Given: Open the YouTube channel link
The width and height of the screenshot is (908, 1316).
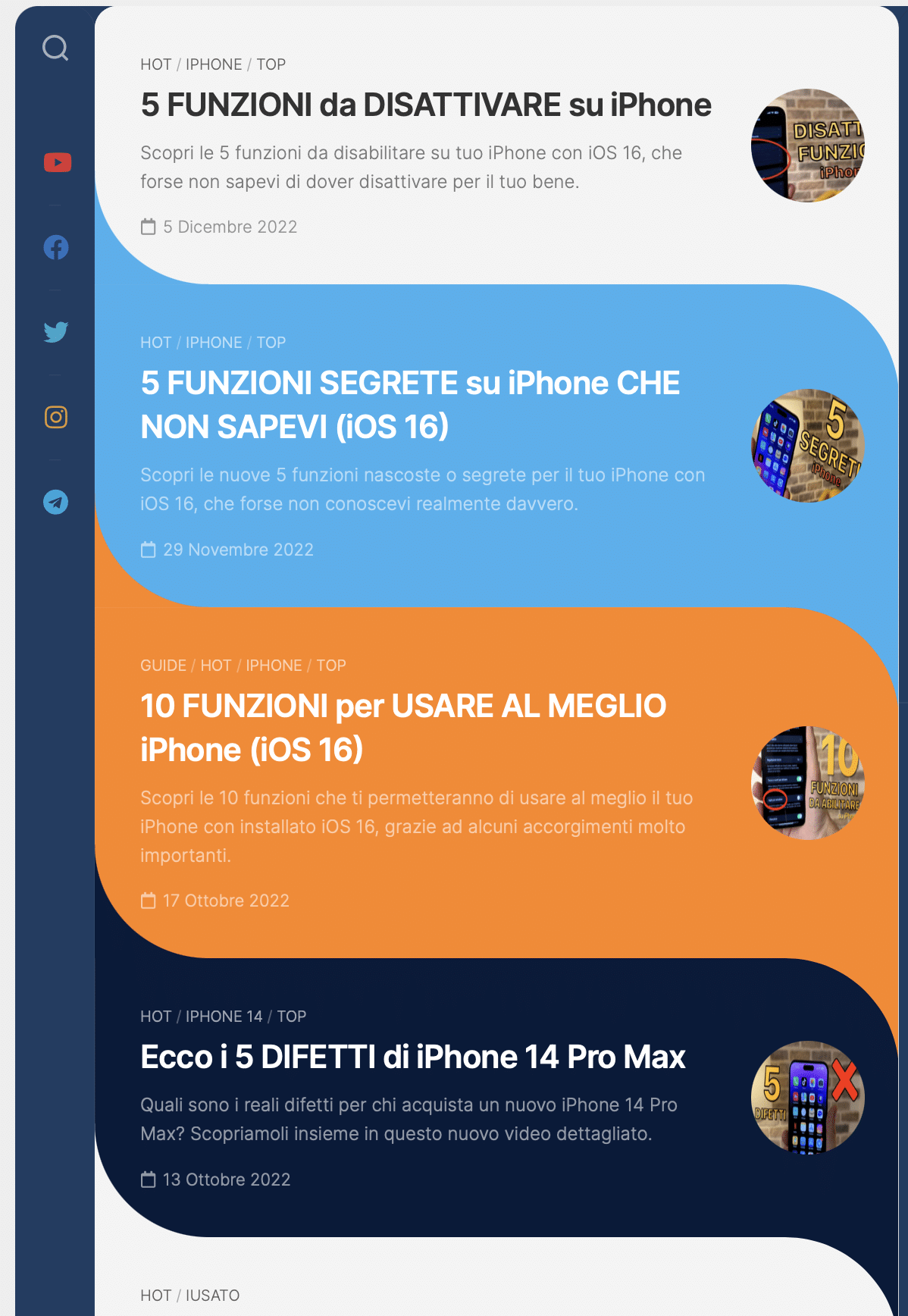Looking at the screenshot, I should [57, 162].
